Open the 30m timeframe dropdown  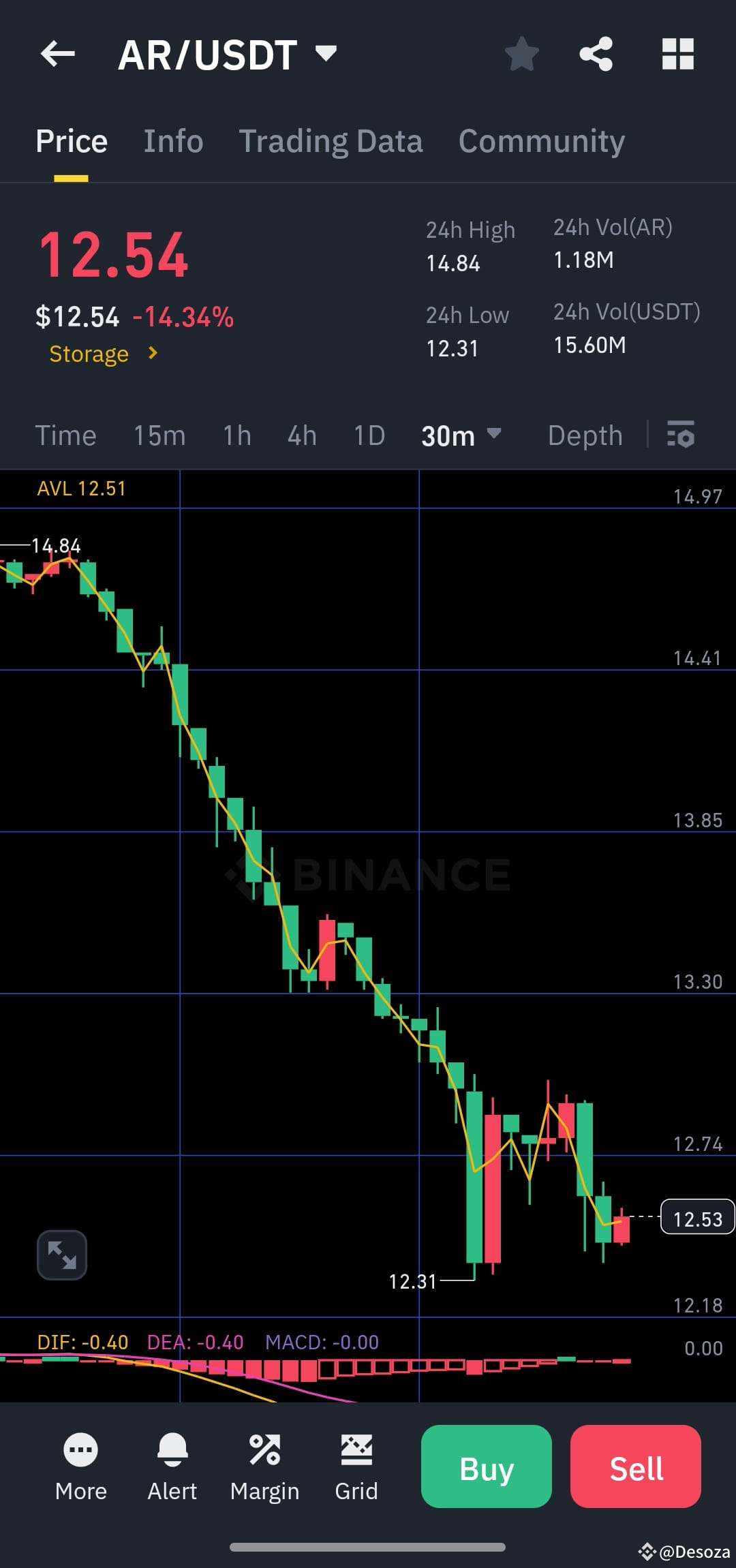coord(461,435)
